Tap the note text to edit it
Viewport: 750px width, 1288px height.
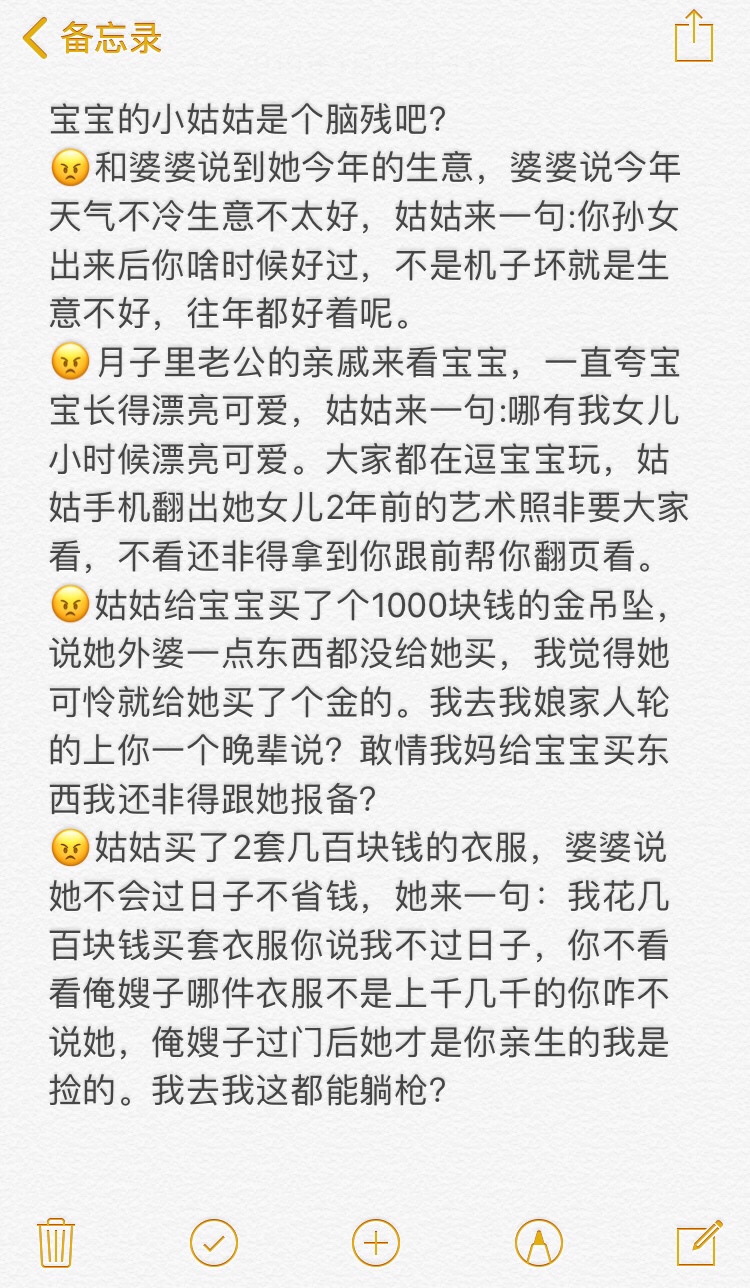pyautogui.click(x=370, y=600)
